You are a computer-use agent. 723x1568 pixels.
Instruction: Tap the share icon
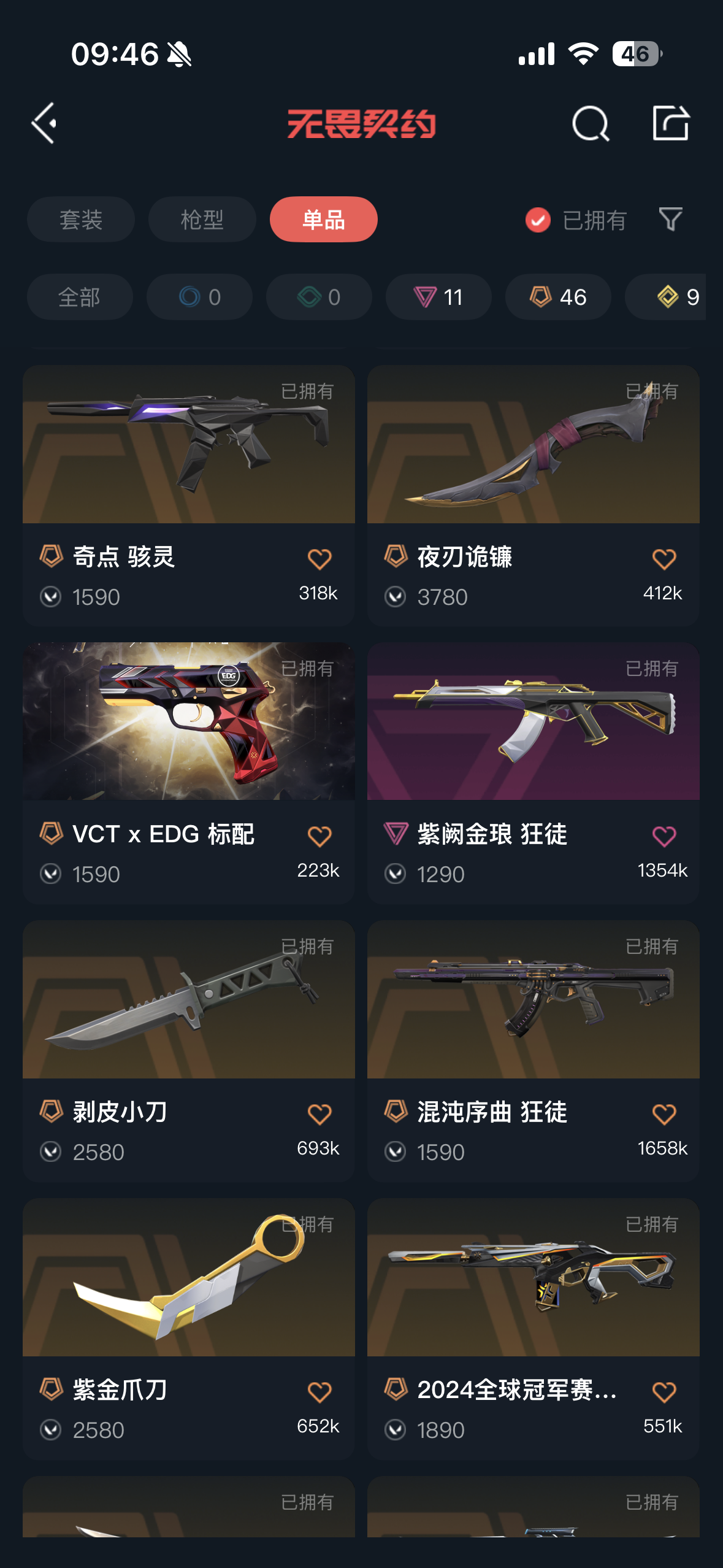pos(670,123)
